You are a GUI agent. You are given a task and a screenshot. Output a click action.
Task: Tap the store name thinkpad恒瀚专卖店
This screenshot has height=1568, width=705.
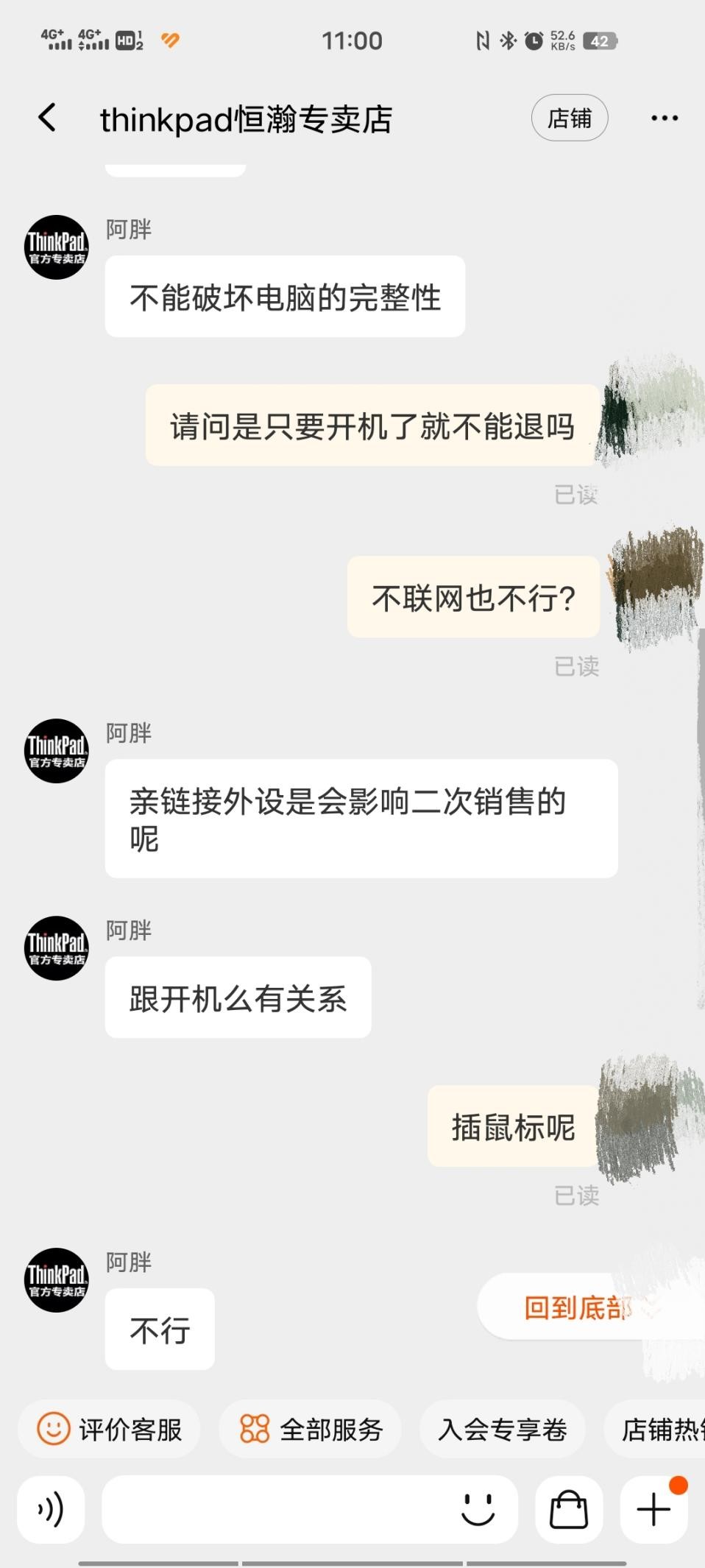248,118
